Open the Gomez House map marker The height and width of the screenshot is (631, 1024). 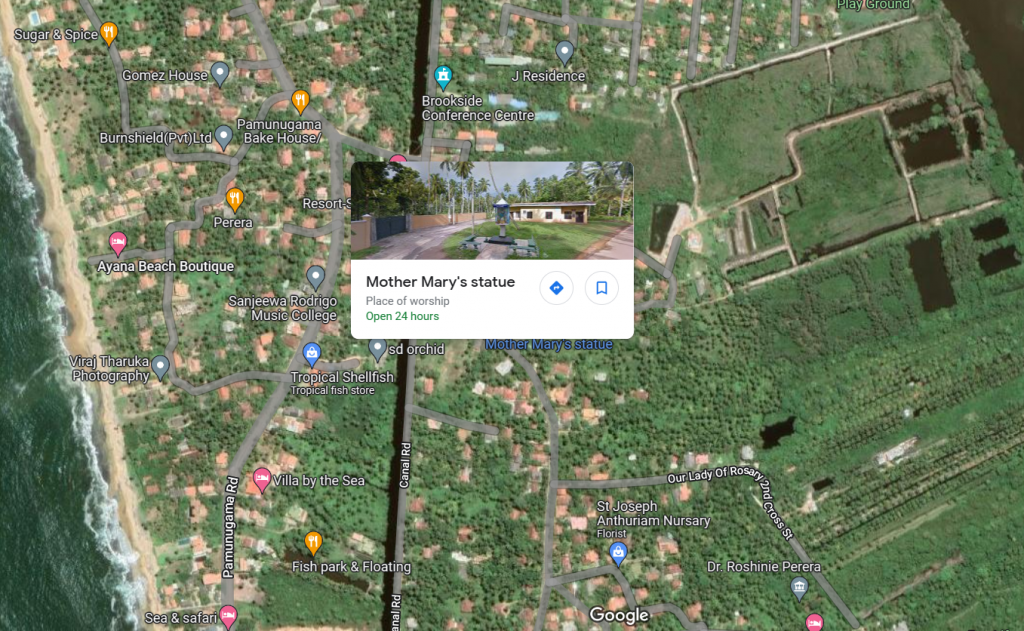(220, 73)
